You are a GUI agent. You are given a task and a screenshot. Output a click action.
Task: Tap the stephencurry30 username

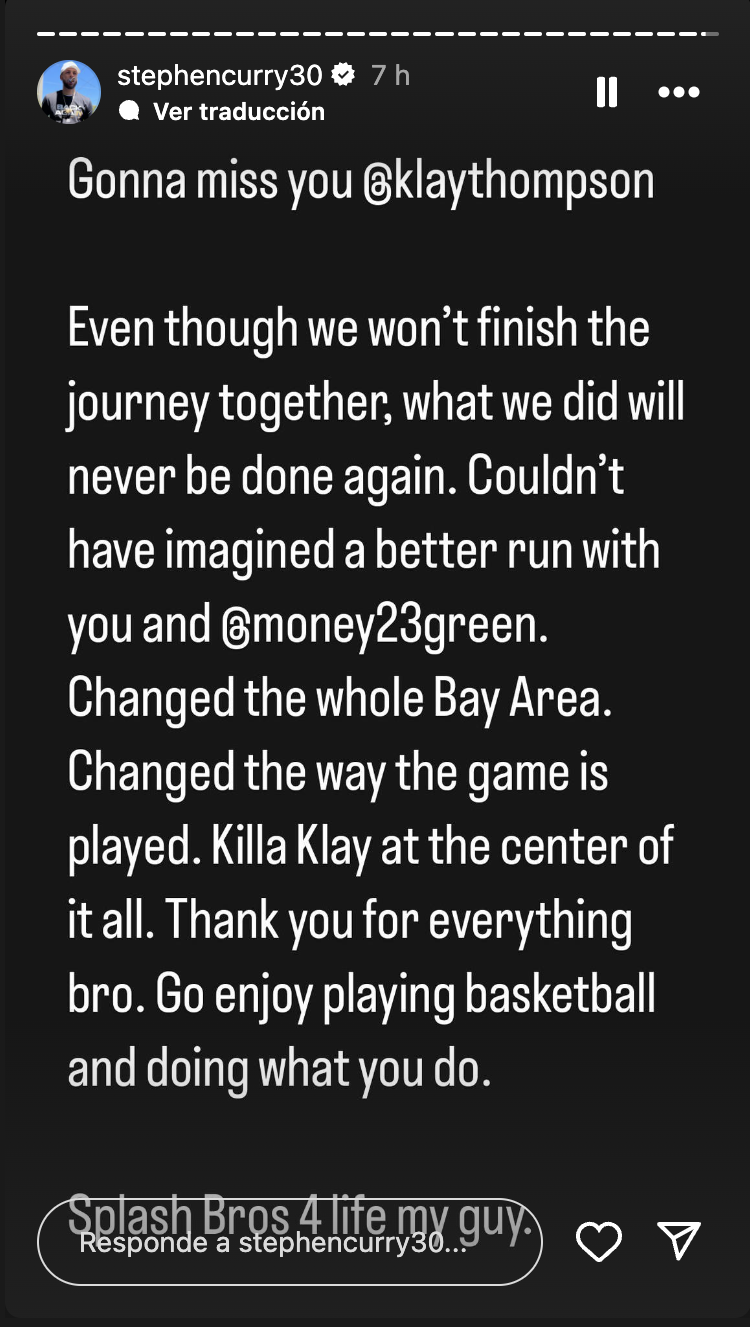tap(222, 75)
